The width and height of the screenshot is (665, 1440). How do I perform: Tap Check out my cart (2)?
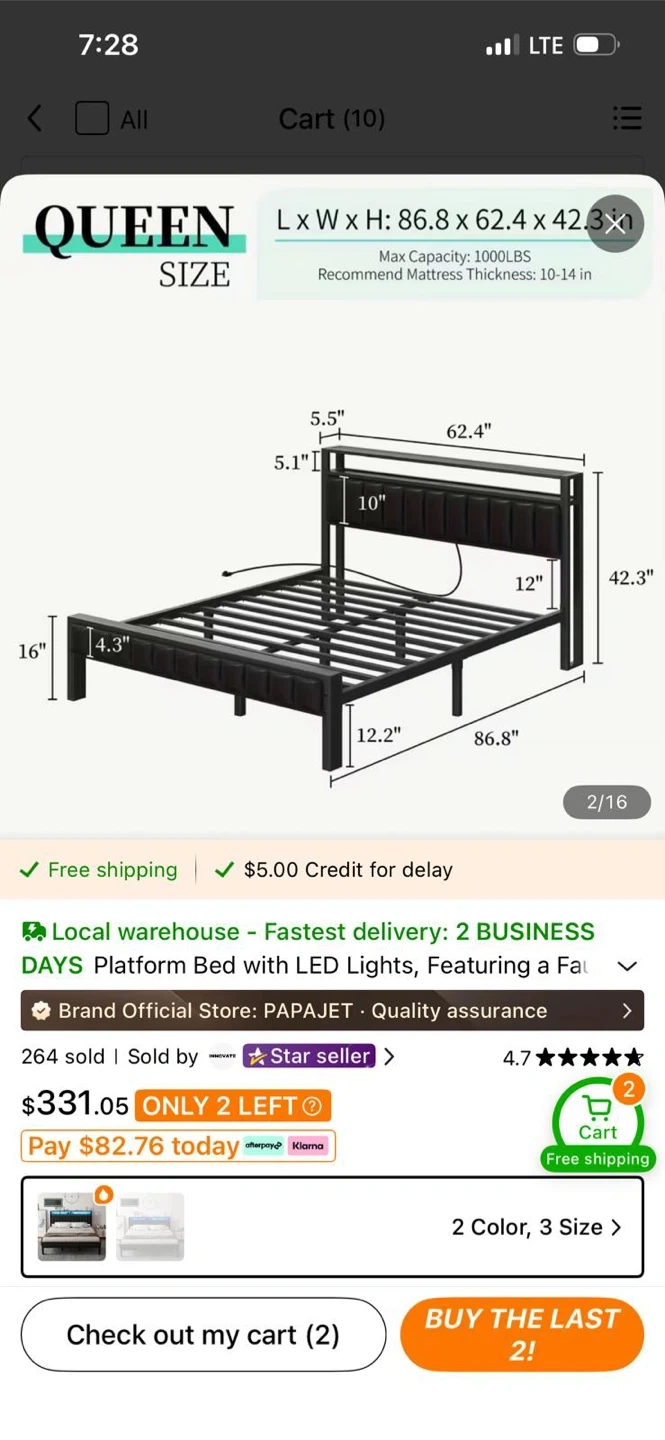[203, 1335]
